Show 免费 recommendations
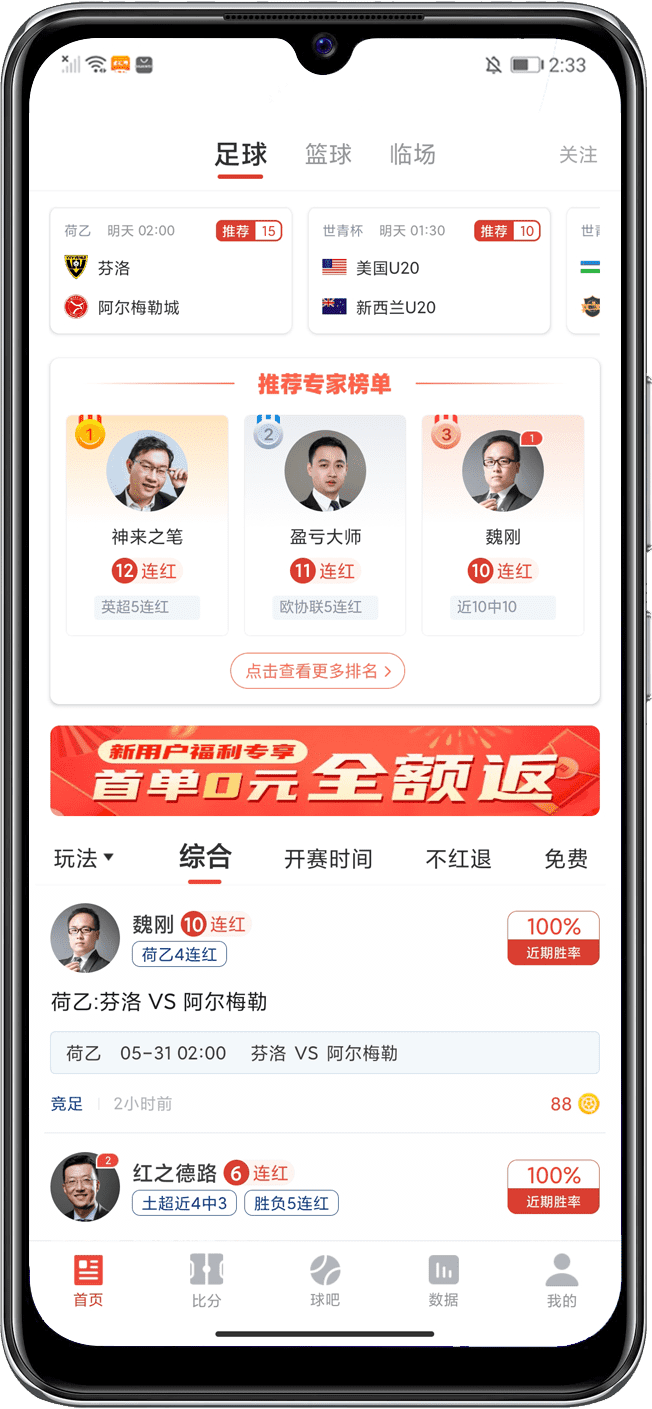Image resolution: width=652 pixels, height=1409 pixels. 565,859
